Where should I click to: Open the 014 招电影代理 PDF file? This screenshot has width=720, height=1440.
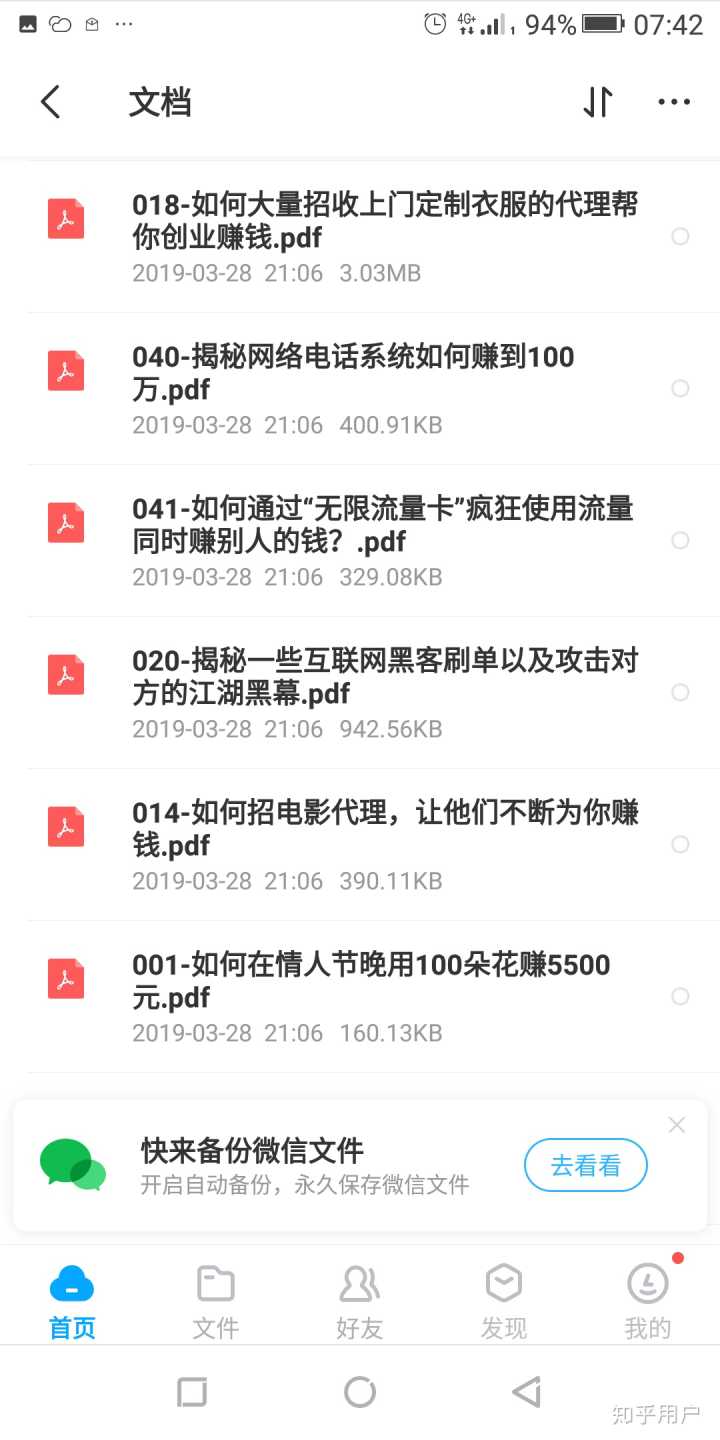pos(385,844)
